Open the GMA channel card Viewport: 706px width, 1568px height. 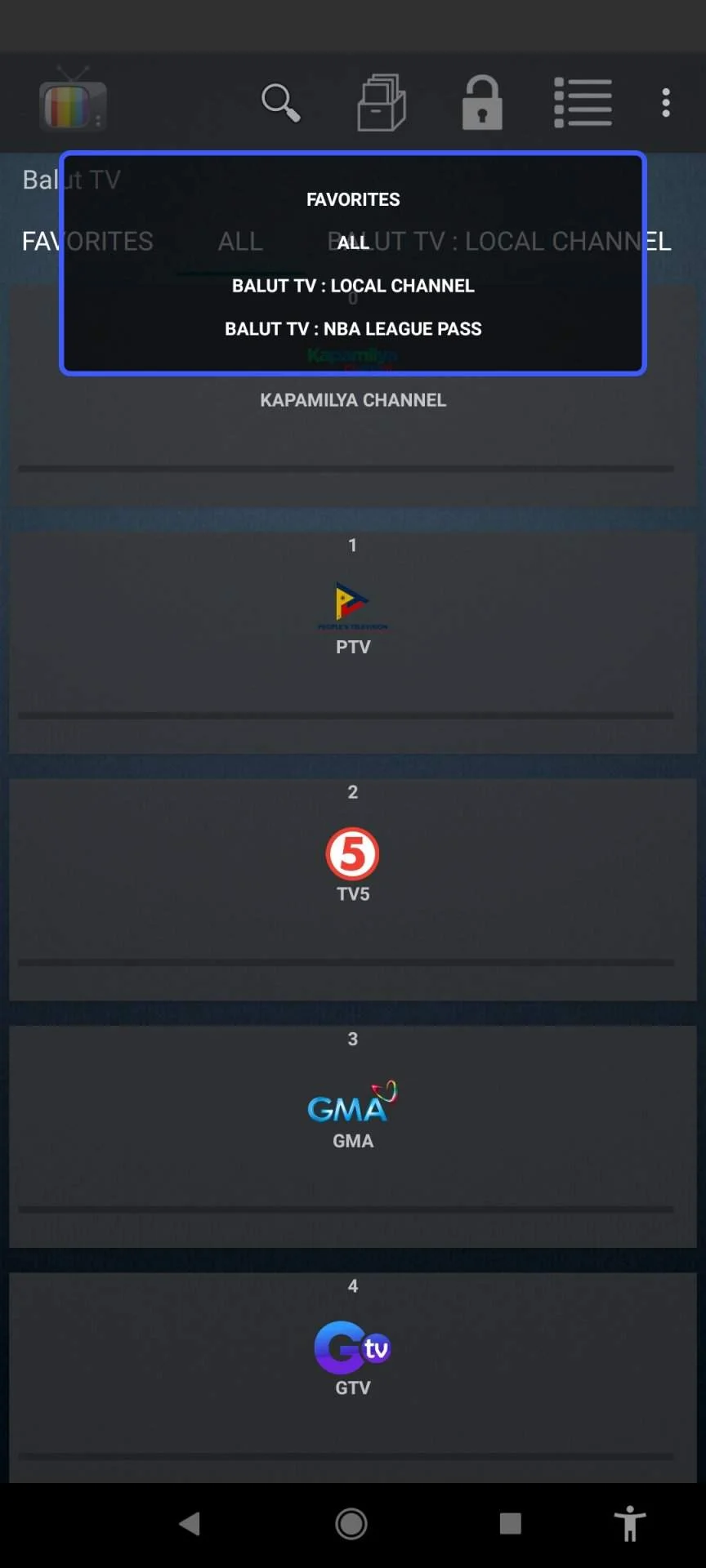tap(353, 1136)
